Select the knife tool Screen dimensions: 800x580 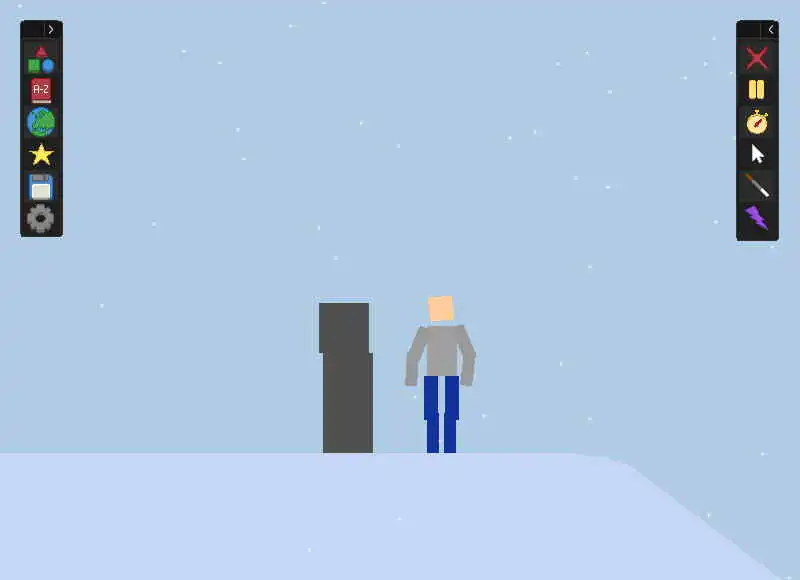pos(757,186)
